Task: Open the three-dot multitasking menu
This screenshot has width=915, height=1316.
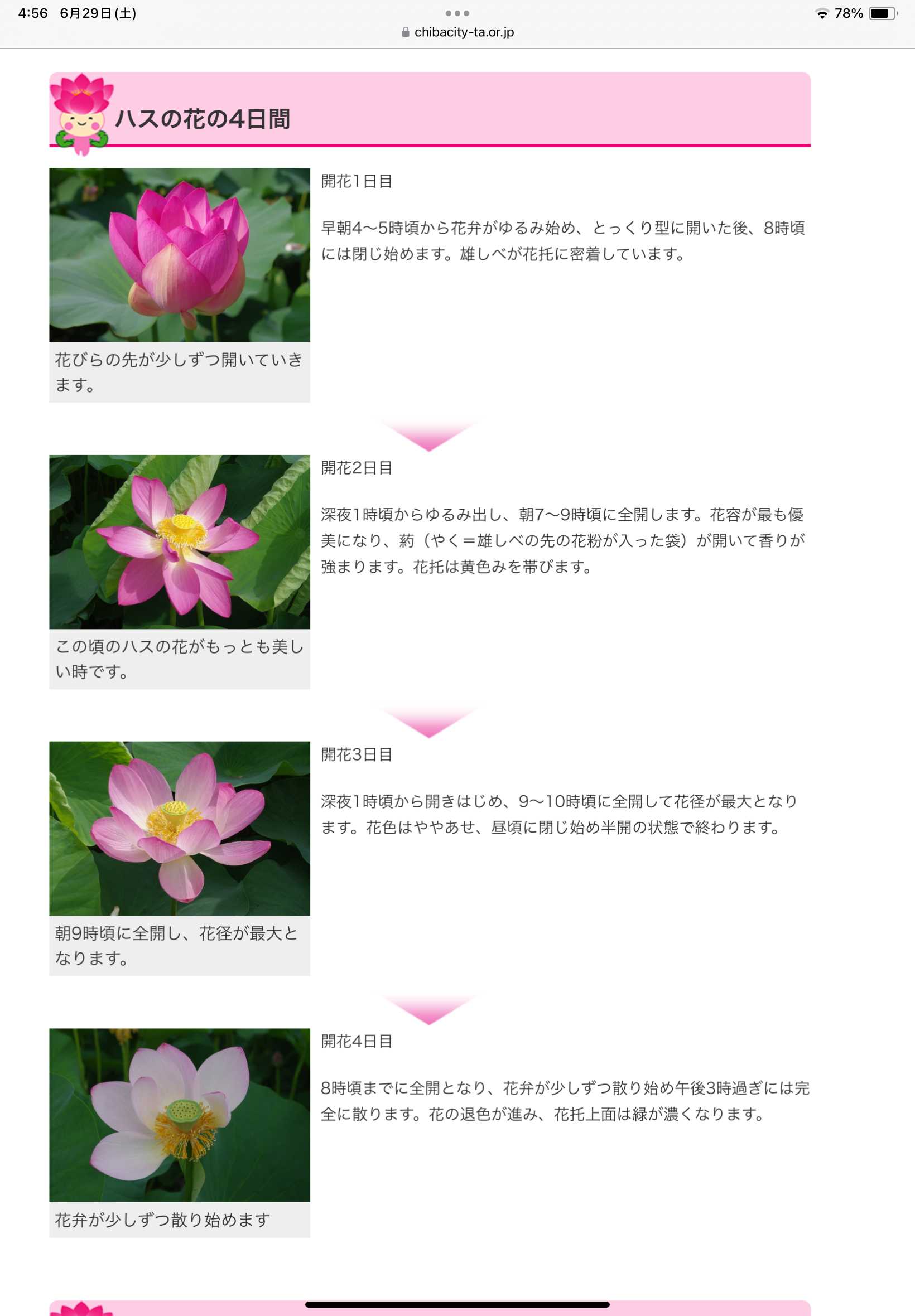Action: [x=458, y=13]
